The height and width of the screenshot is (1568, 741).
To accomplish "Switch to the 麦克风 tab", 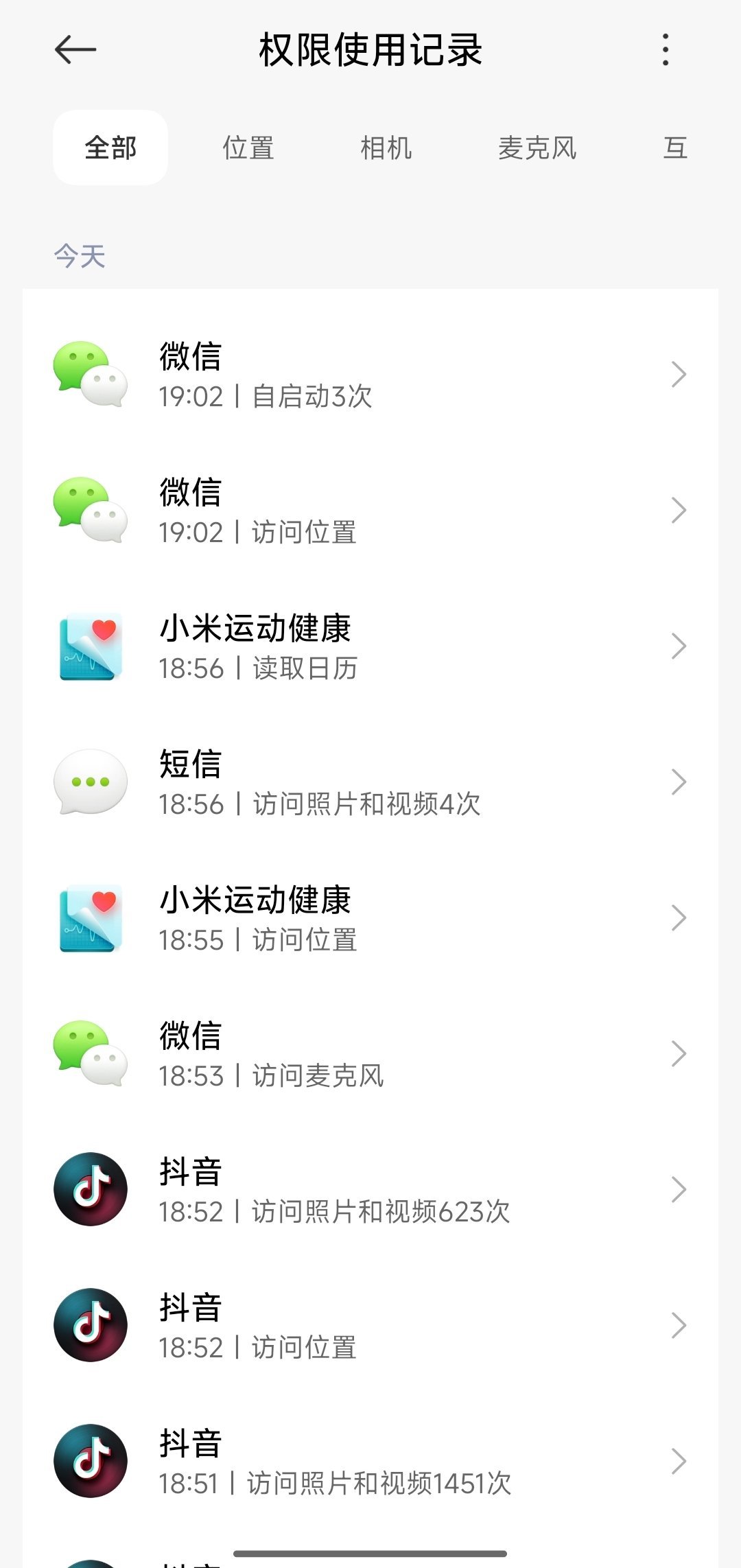I will tap(537, 148).
